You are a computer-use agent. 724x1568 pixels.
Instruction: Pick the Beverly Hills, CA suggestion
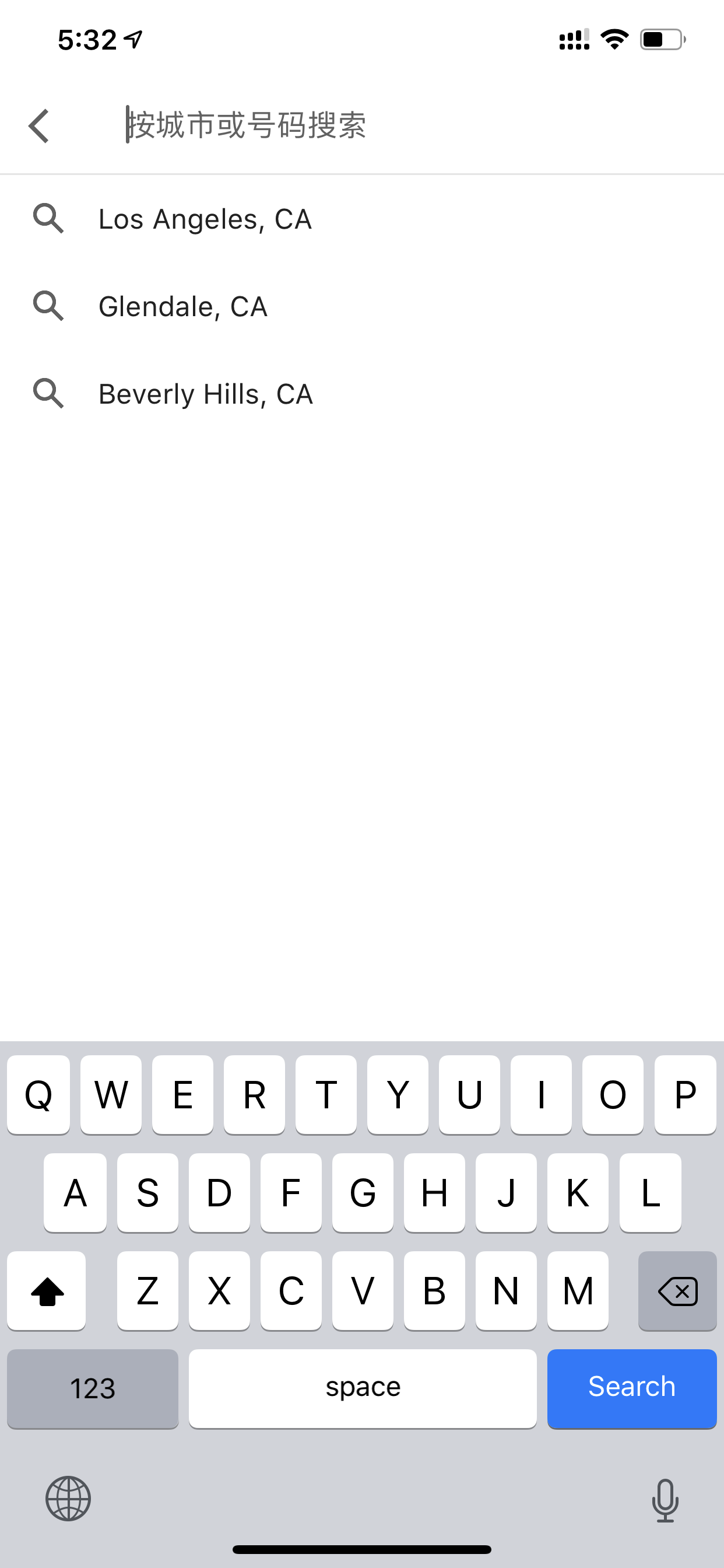[x=362, y=394]
